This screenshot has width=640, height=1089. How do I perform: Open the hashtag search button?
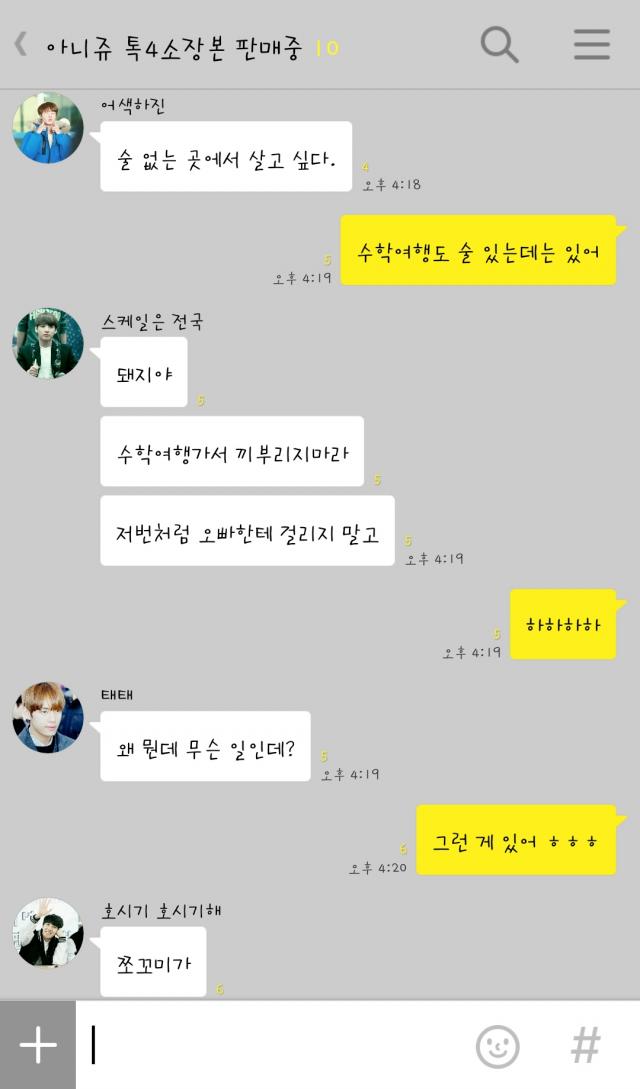click(585, 1046)
